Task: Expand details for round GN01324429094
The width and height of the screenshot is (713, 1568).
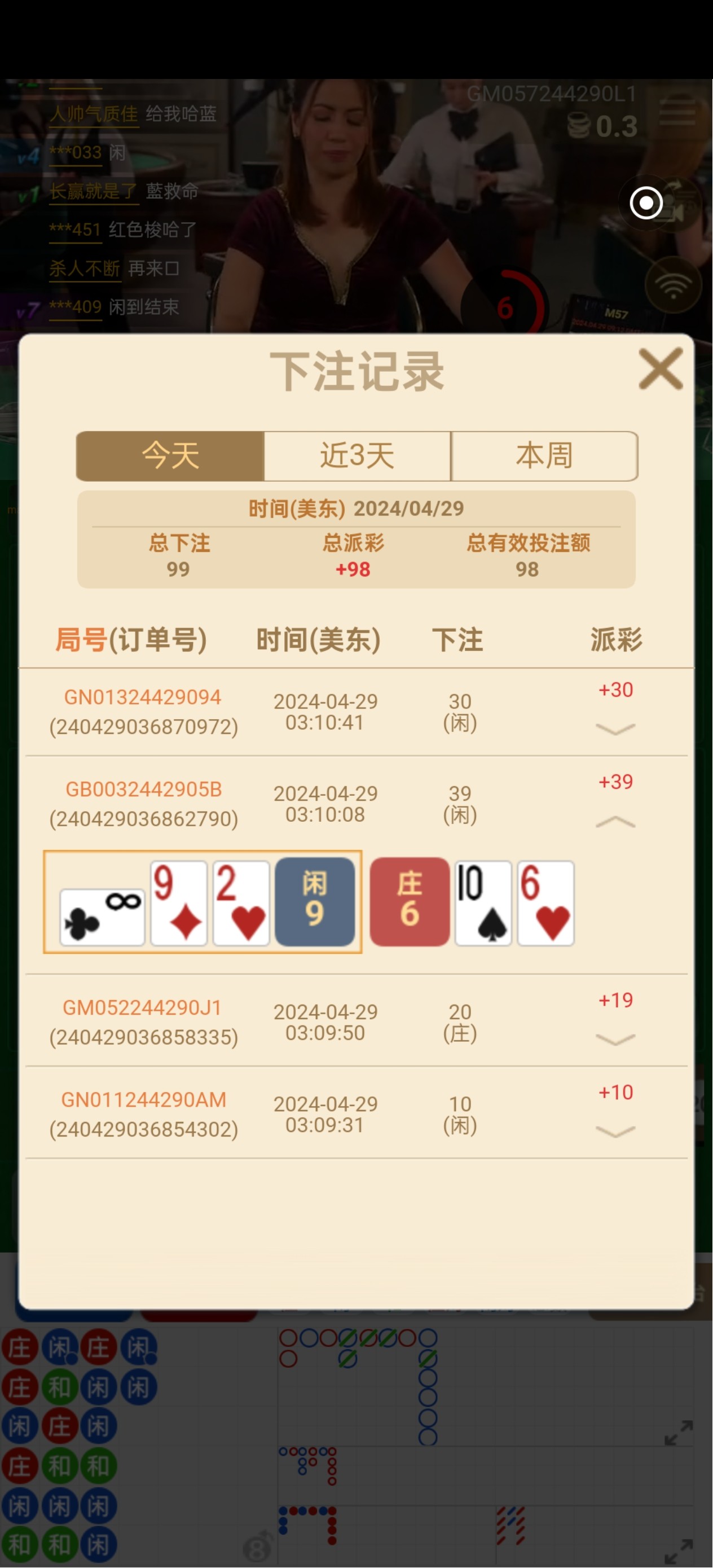Action: [x=615, y=729]
